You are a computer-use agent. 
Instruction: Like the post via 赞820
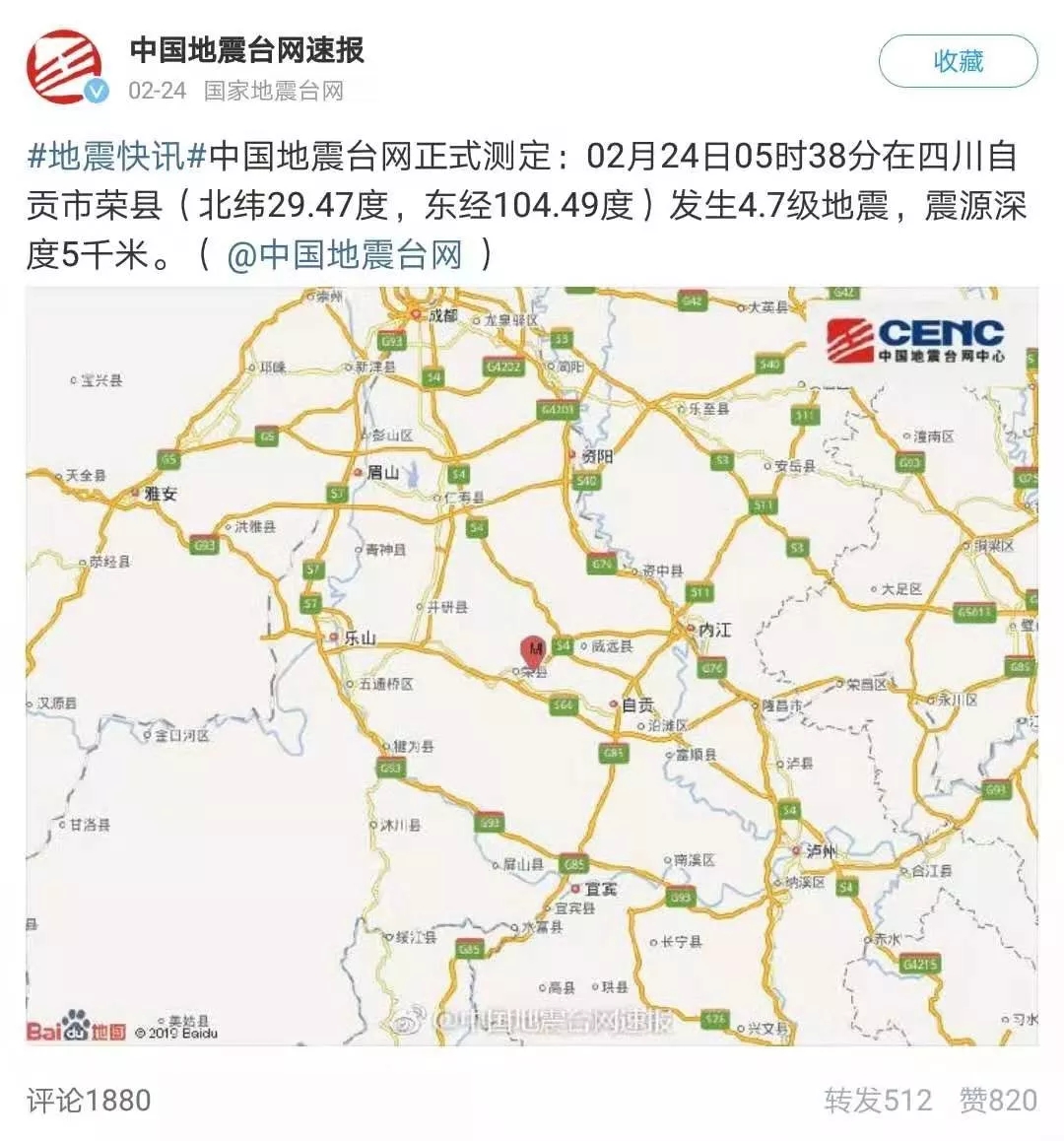998,1100
